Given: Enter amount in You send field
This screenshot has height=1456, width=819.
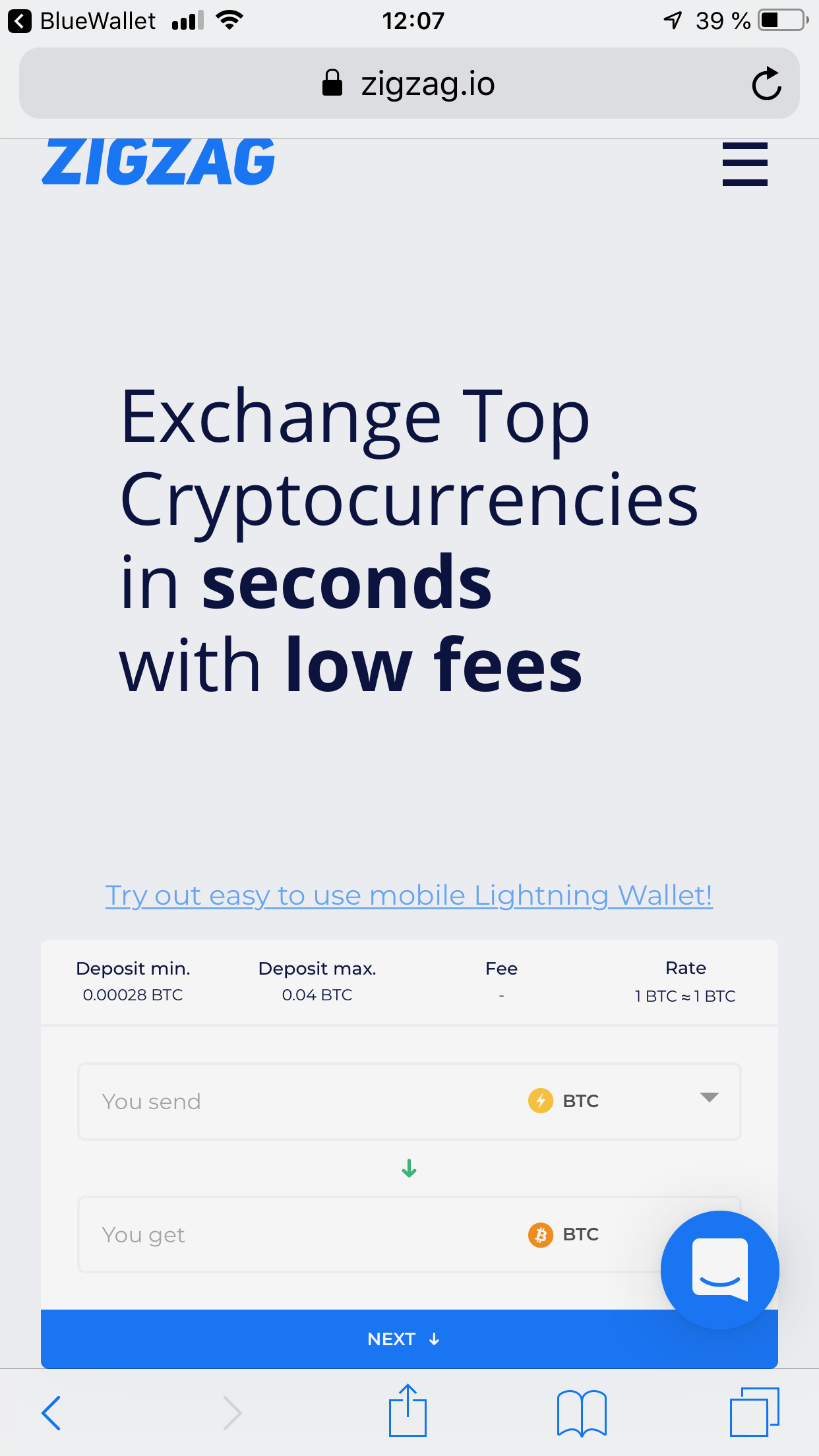Looking at the screenshot, I should pyautogui.click(x=297, y=1101).
